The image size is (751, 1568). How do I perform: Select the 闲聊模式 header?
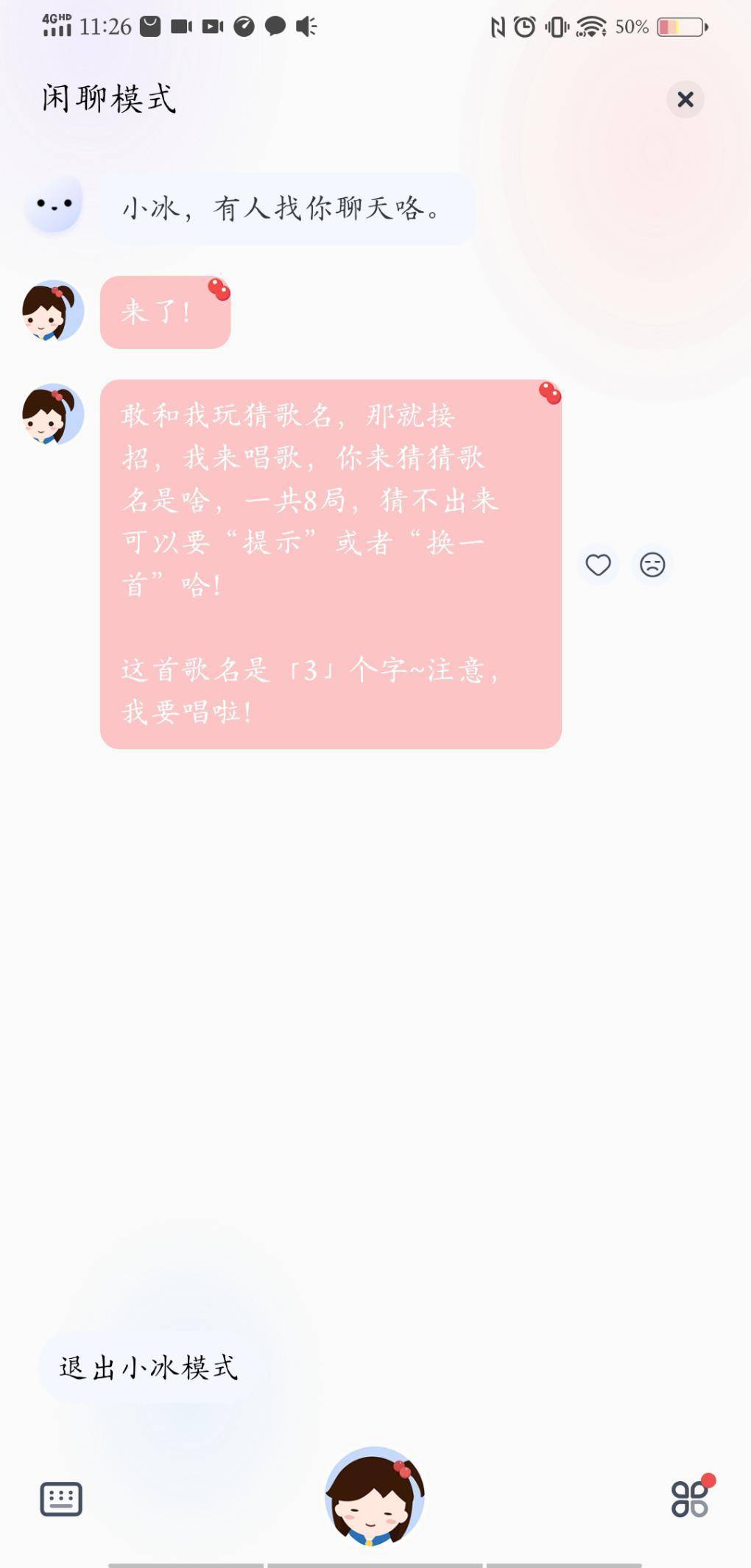pyautogui.click(x=109, y=98)
